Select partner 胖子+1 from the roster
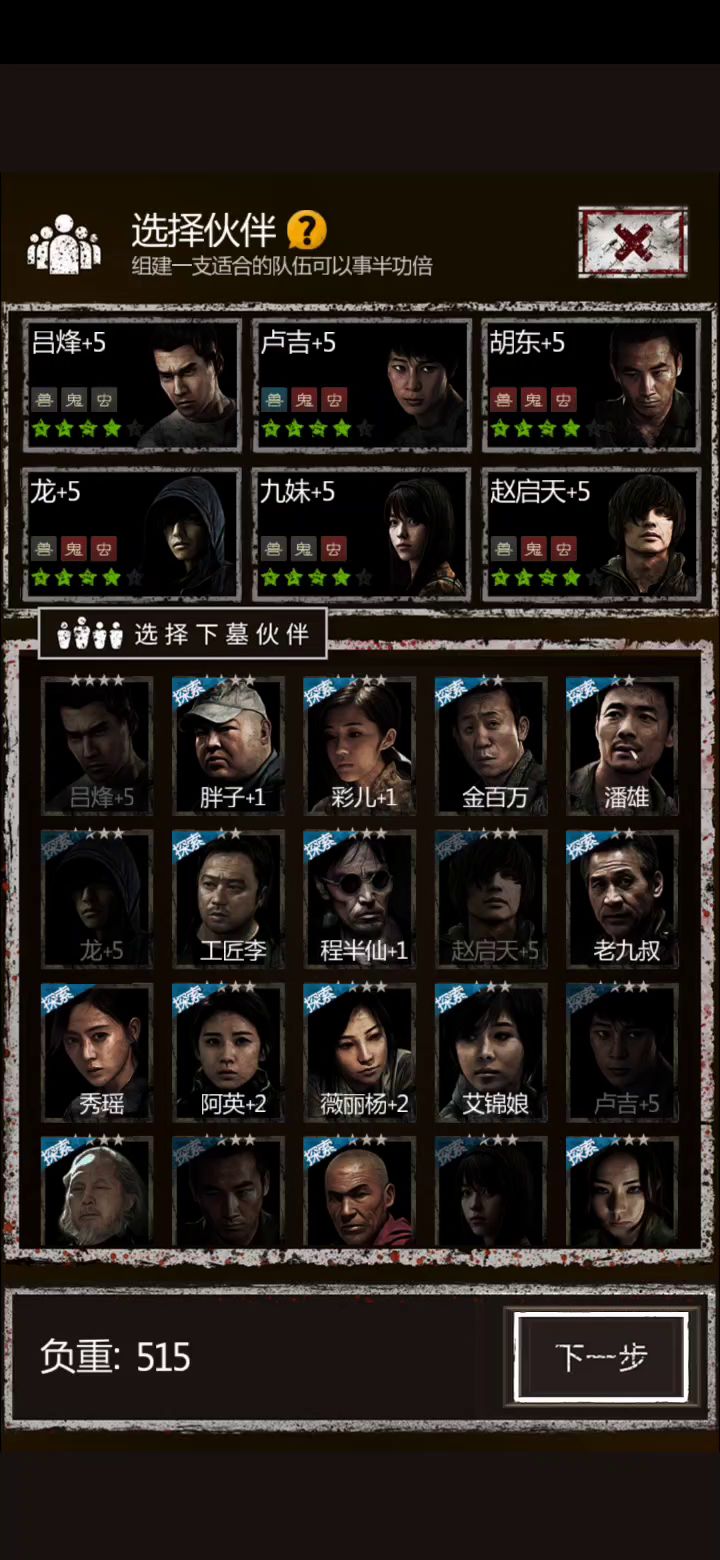Viewport: 720px width, 1560px height. point(229,745)
